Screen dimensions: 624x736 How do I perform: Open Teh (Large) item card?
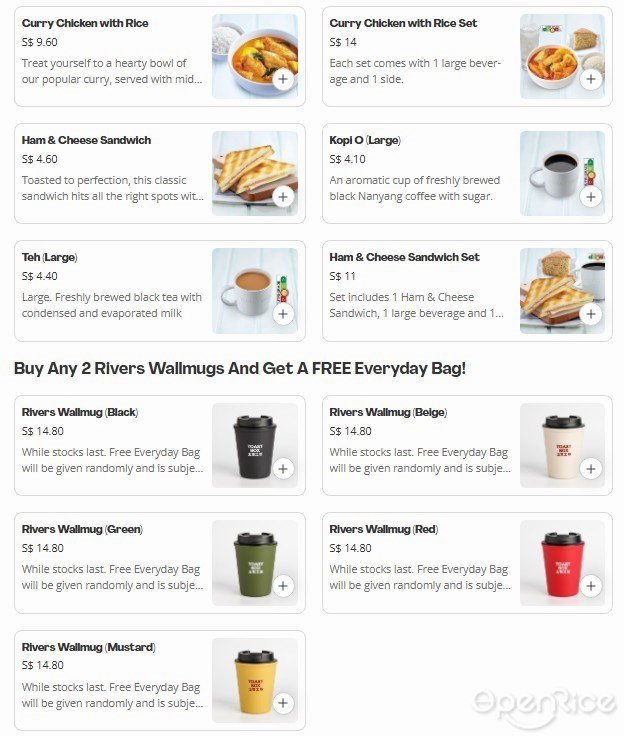(x=112, y=290)
